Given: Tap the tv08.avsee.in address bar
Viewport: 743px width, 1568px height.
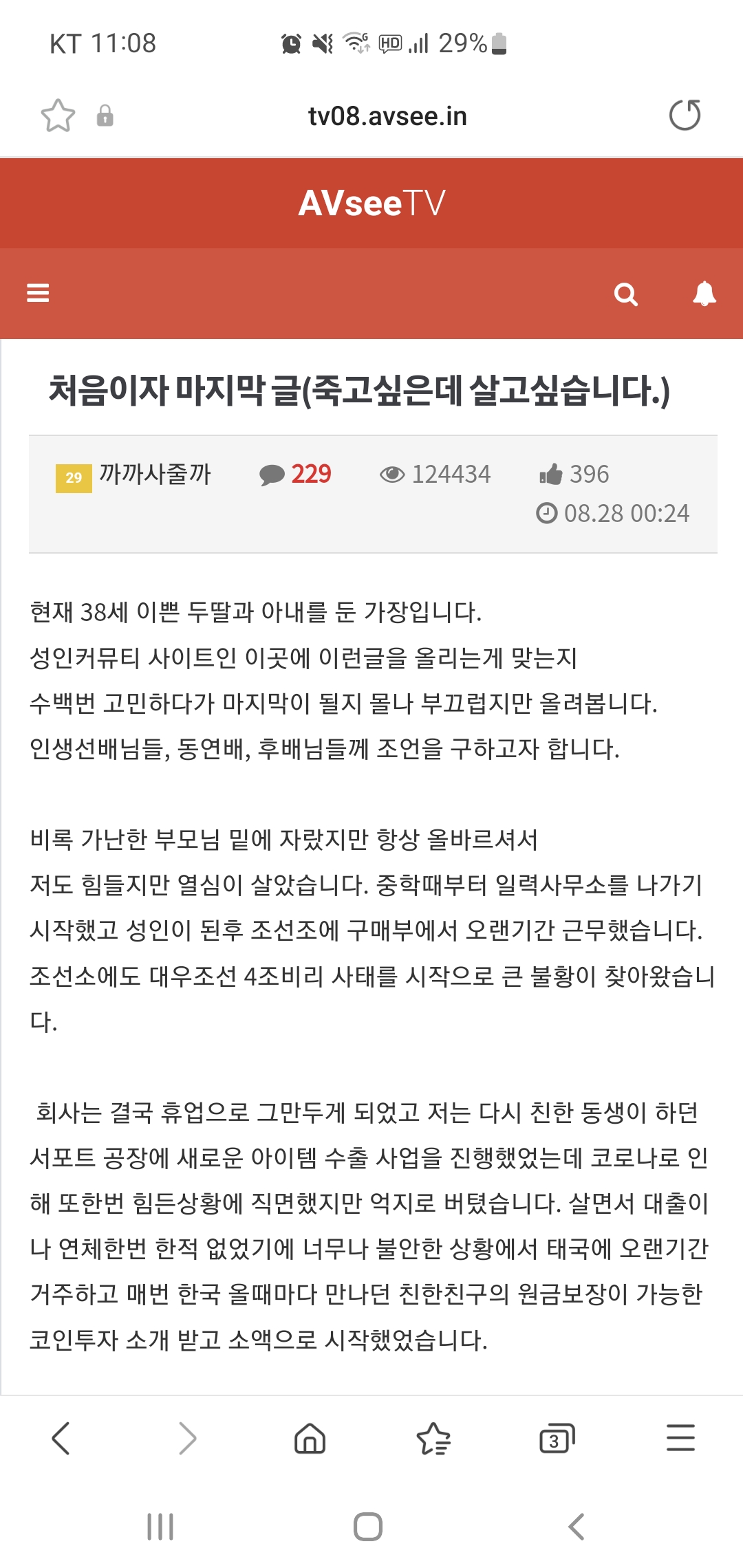Looking at the screenshot, I should tap(387, 116).
